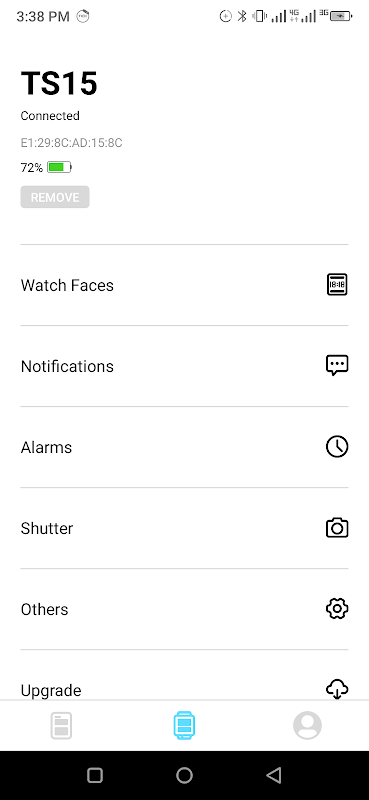This screenshot has width=369, height=800.
Task: Select the watch device tab
Action: tap(184, 726)
